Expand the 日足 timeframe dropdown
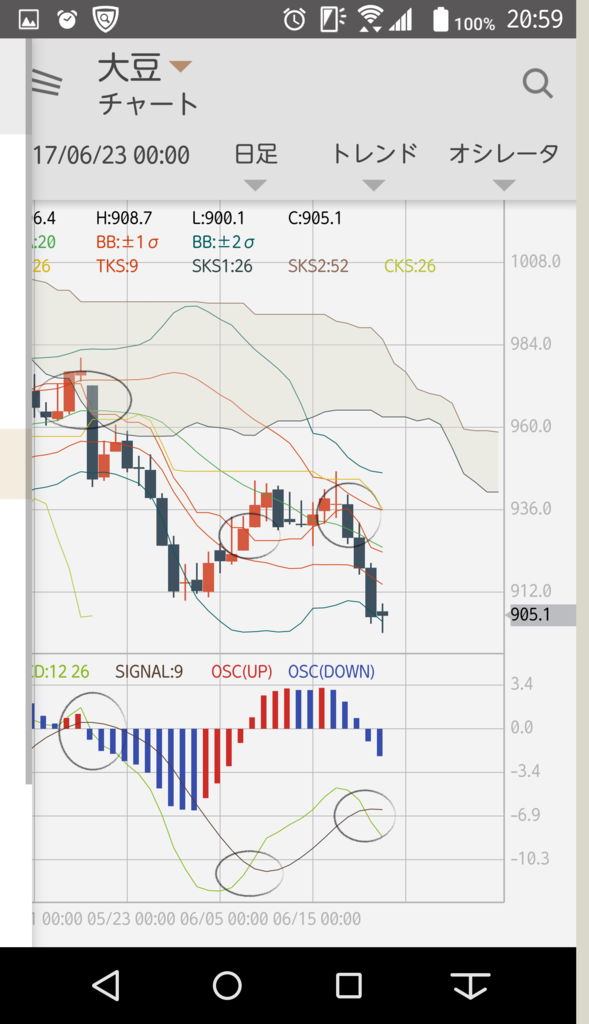This screenshot has height=1024, width=589. click(x=256, y=165)
